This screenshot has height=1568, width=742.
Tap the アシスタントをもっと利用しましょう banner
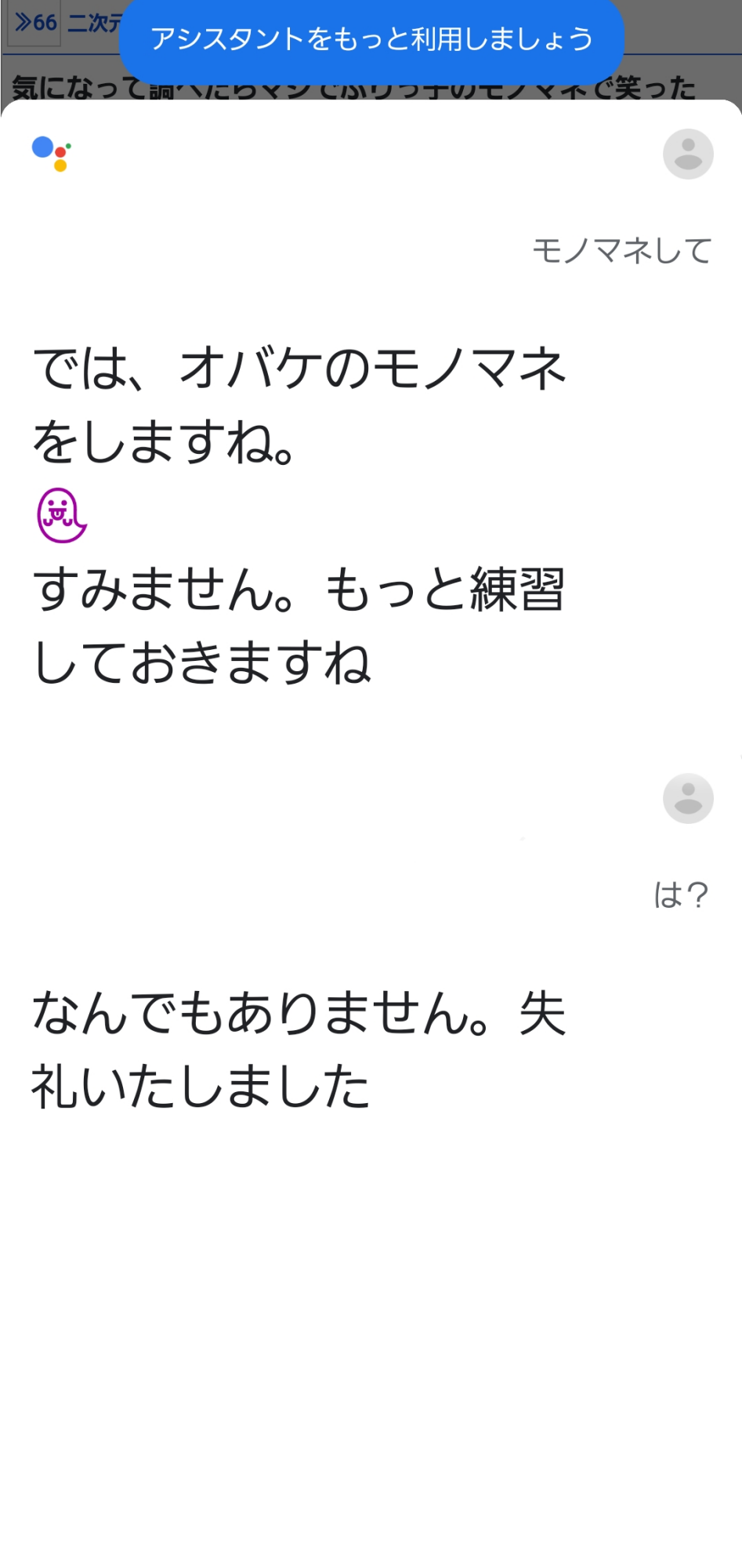coord(371,39)
